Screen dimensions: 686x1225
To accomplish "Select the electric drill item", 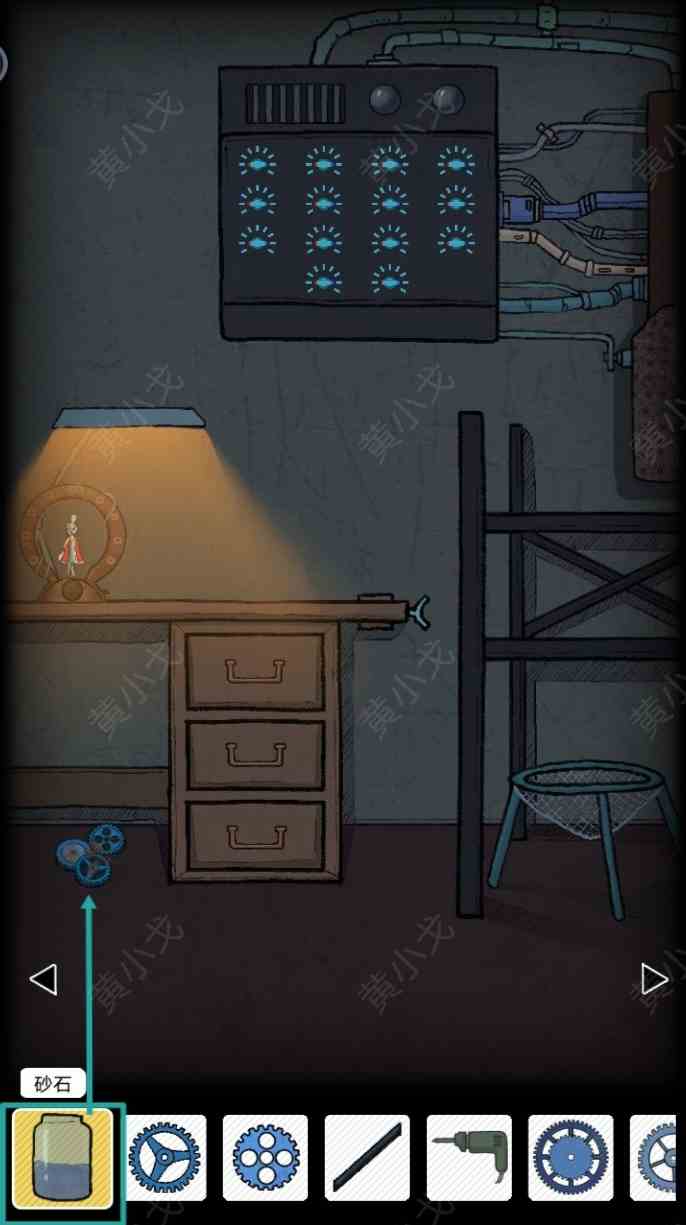I will 469,1158.
